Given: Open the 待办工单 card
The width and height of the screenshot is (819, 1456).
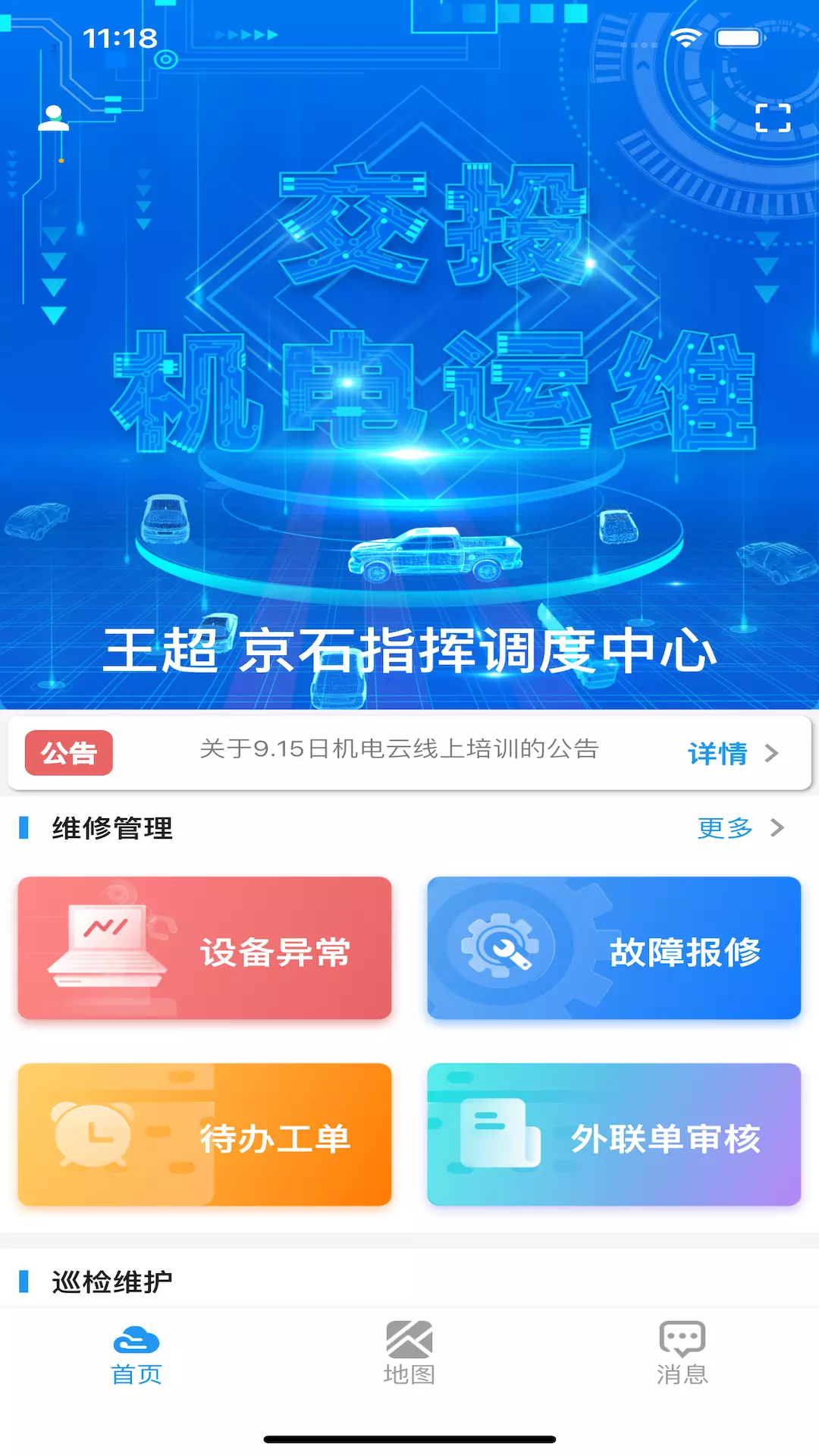Looking at the screenshot, I should click(205, 1134).
